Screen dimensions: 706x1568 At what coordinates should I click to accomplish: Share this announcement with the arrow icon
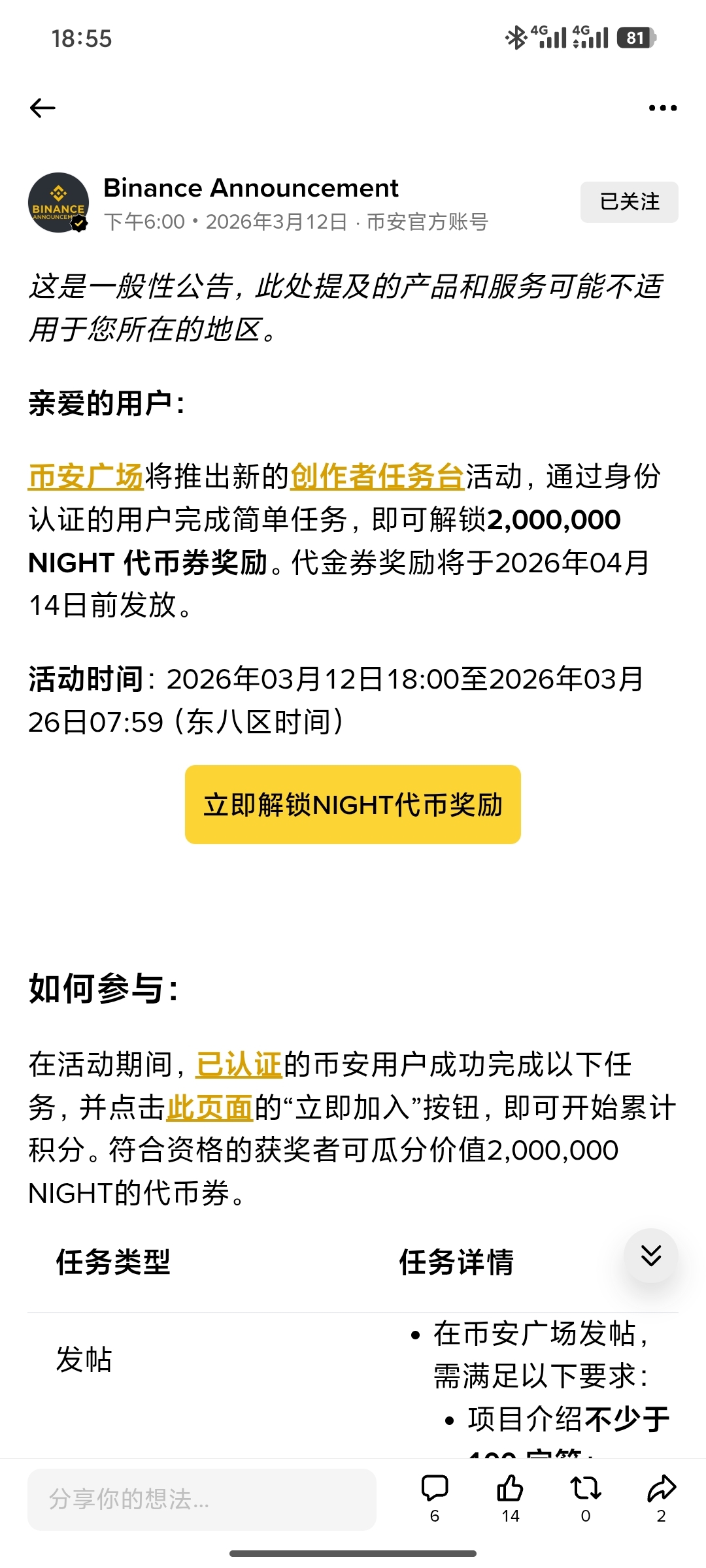tap(661, 1489)
